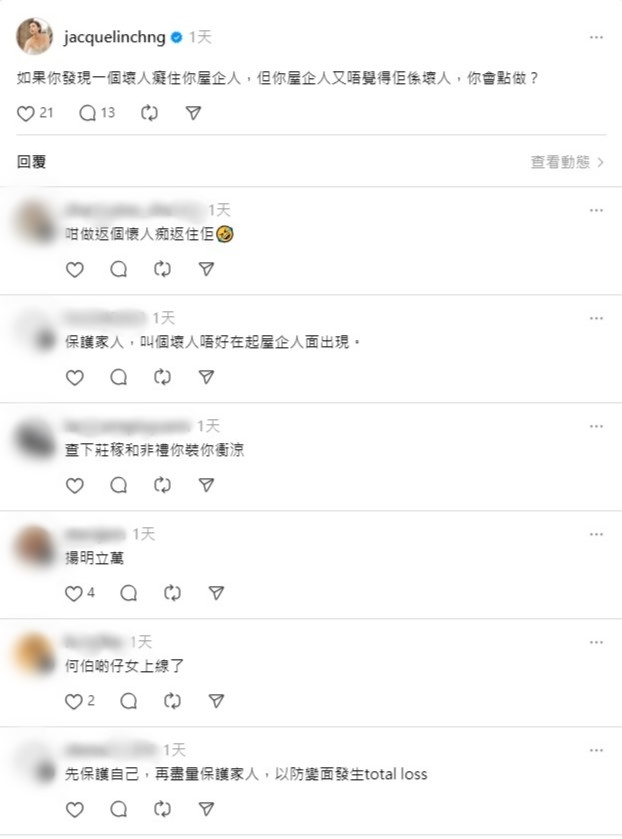Like the reply 揚明立萬
This screenshot has height=839, width=622.
coord(74,593)
